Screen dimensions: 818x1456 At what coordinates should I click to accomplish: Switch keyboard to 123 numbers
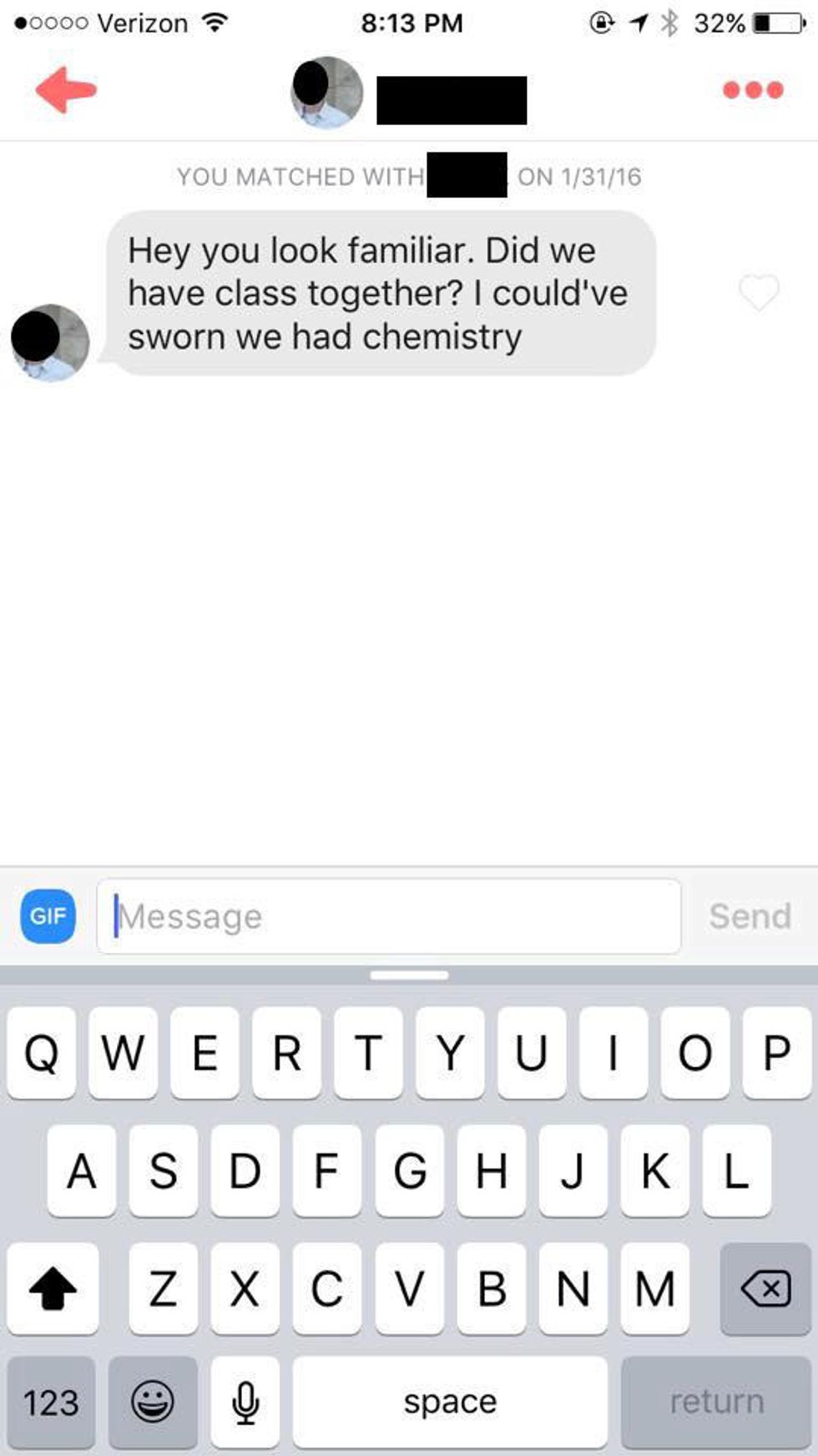51,1402
